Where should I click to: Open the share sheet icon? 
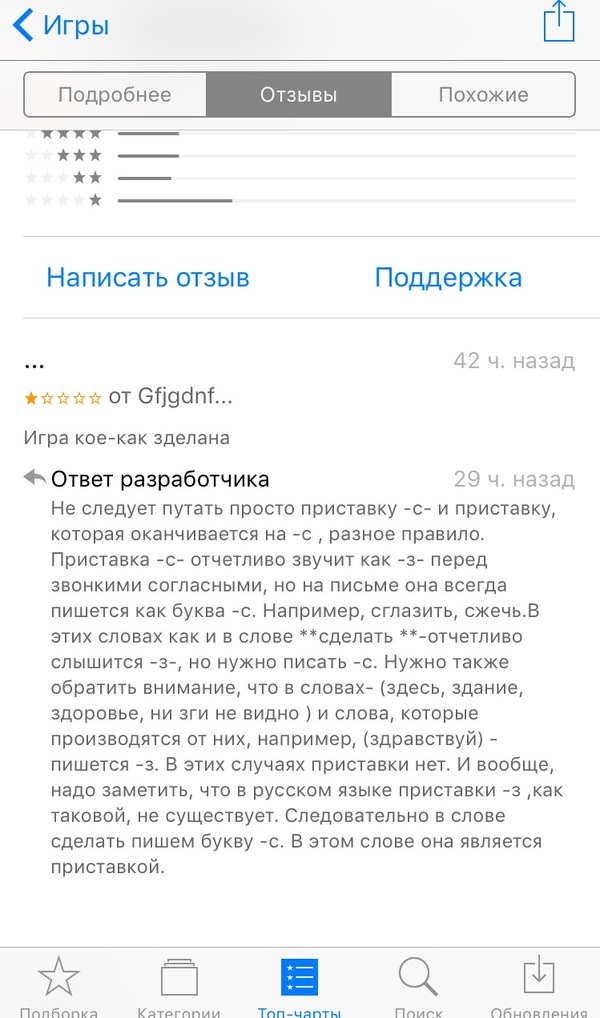coord(558,22)
